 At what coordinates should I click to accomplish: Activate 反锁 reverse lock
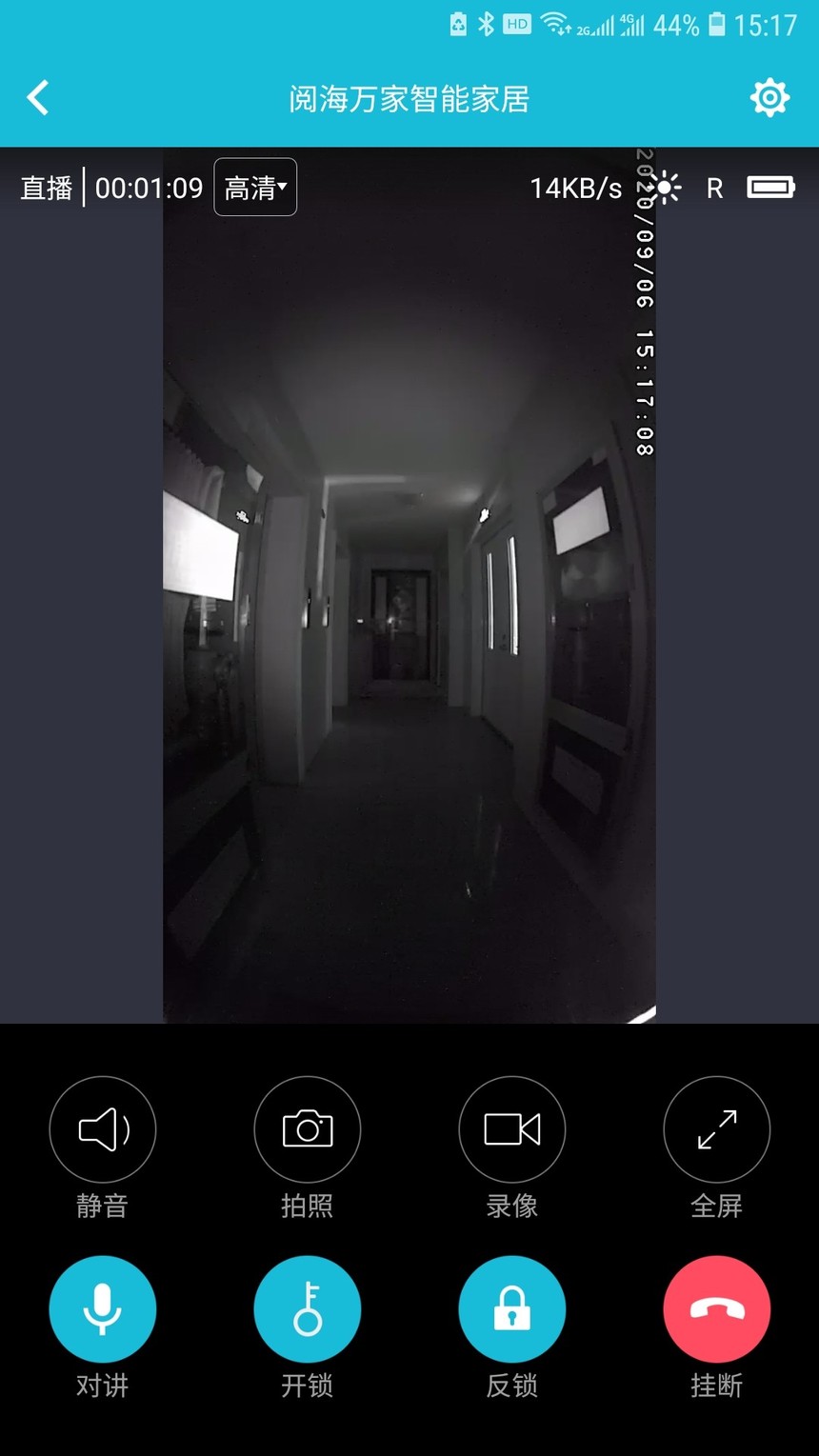click(x=512, y=1309)
